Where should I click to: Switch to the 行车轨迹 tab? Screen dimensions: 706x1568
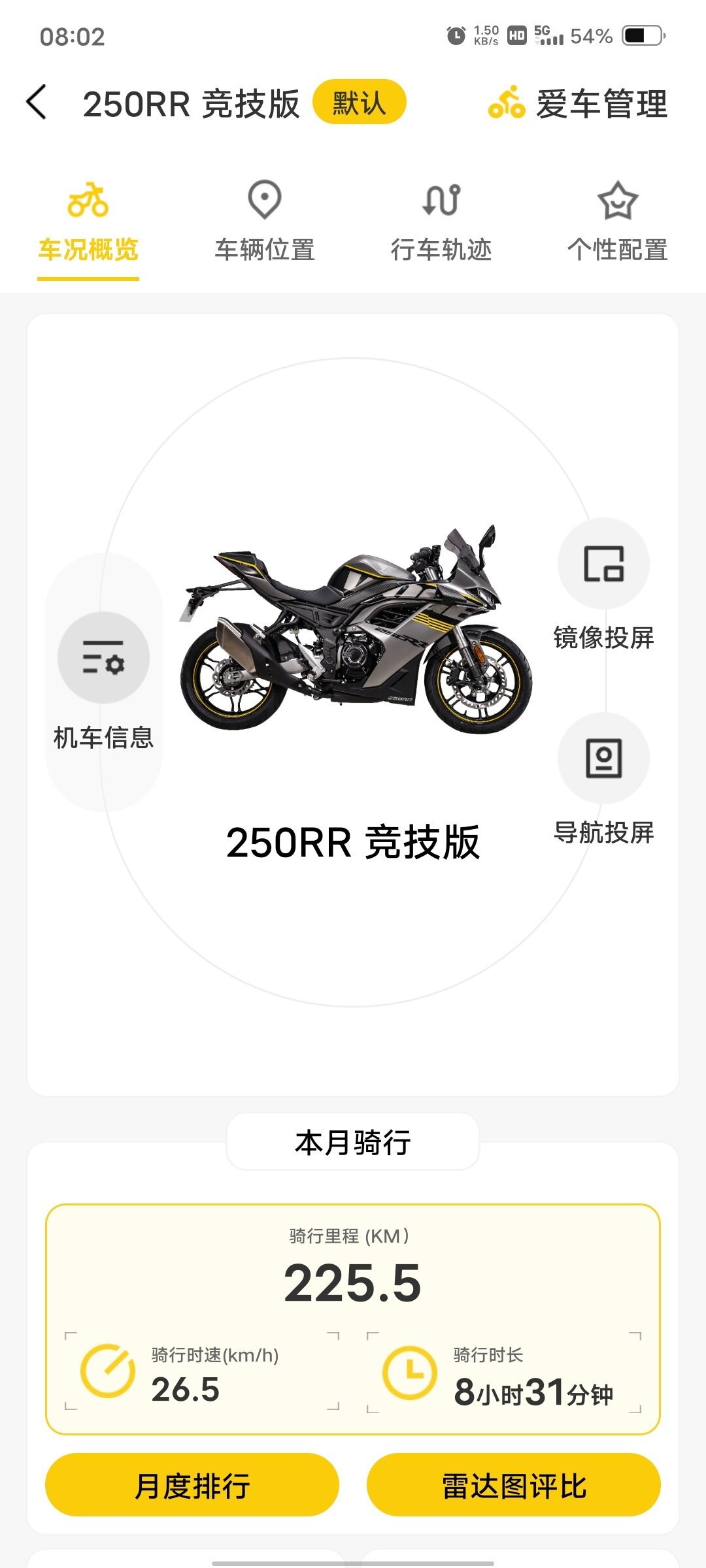441,222
